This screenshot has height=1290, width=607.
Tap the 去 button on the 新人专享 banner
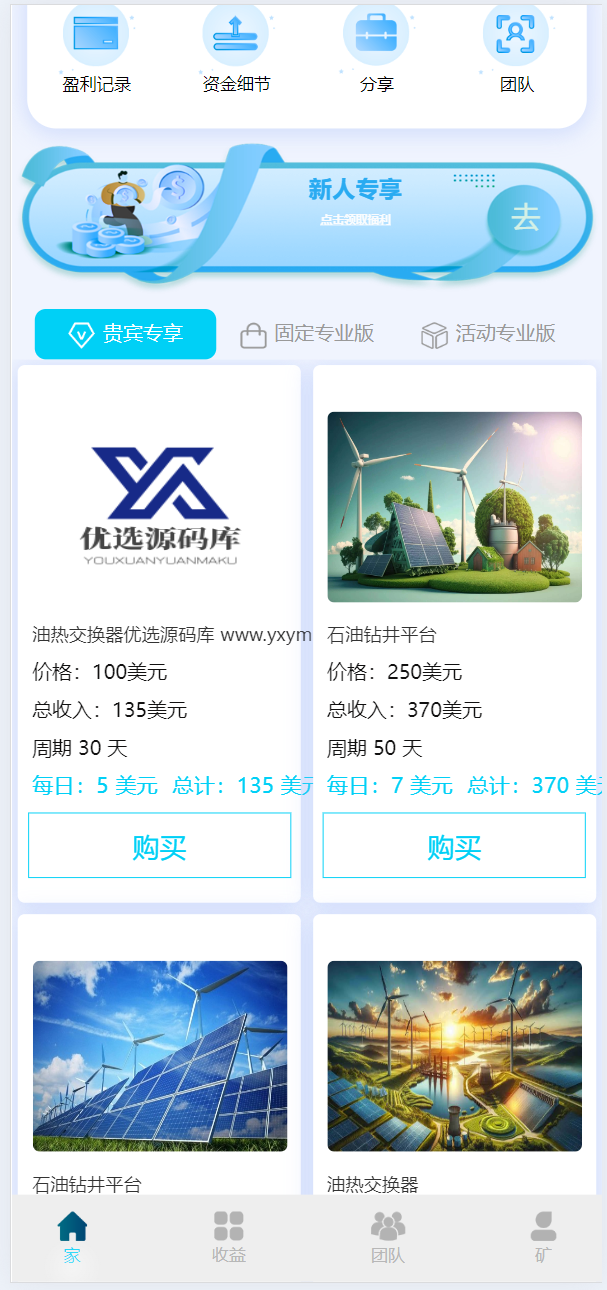coord(525,217)
